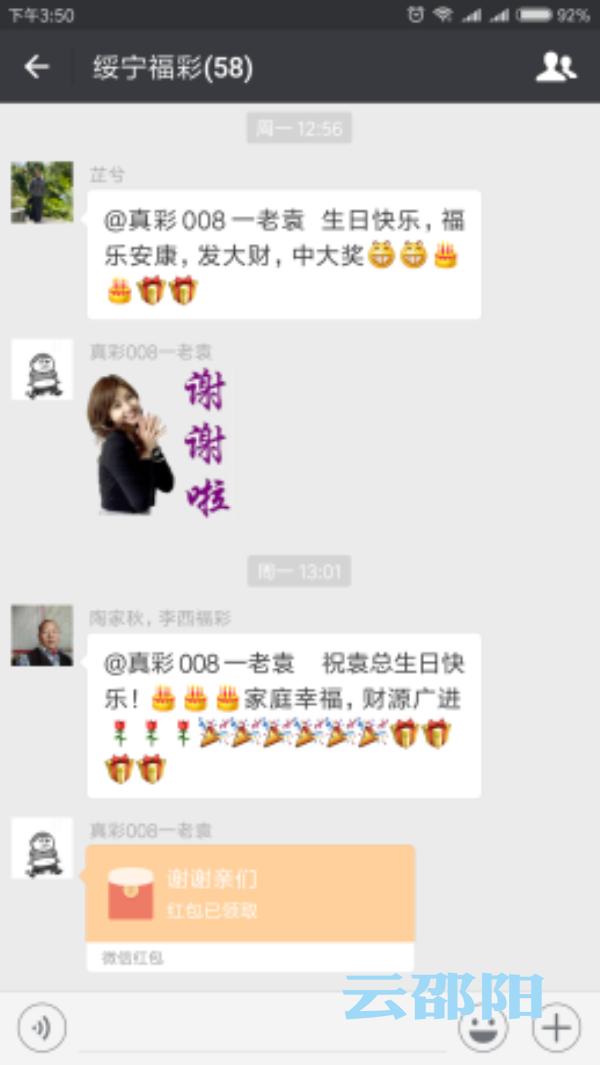The width and height of the screenshot is (600, 1065).
Task: Switch to voice message input
Action: pos(42,1028)
